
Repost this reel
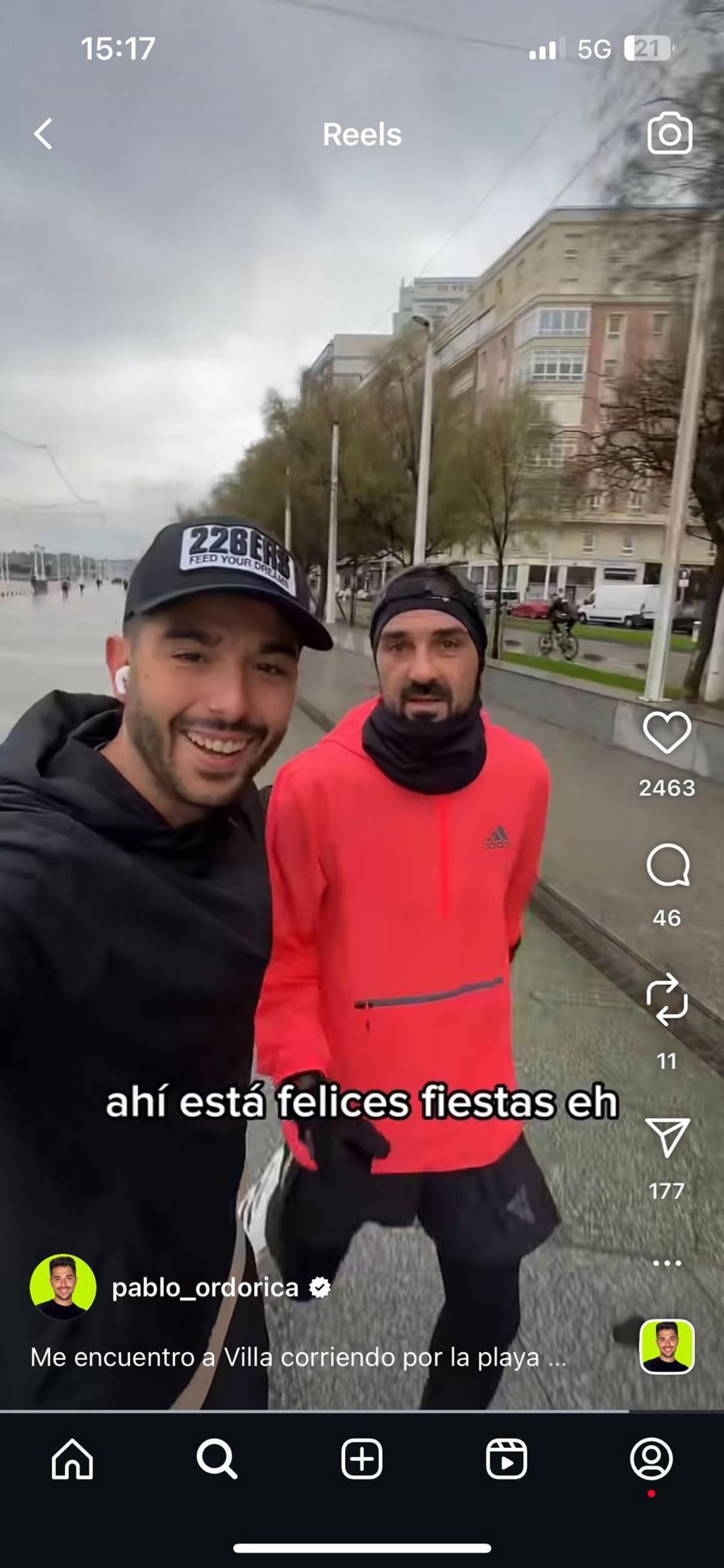click(x=667, y=999)
